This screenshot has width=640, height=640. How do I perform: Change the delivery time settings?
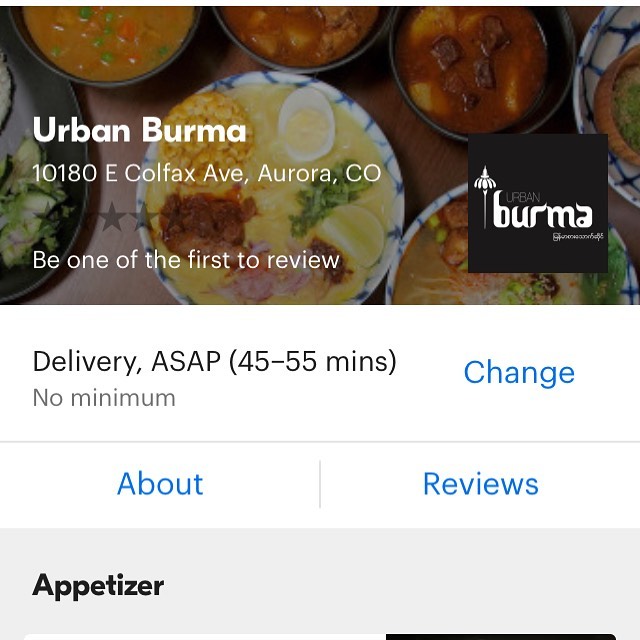click(x=519, y=372)
